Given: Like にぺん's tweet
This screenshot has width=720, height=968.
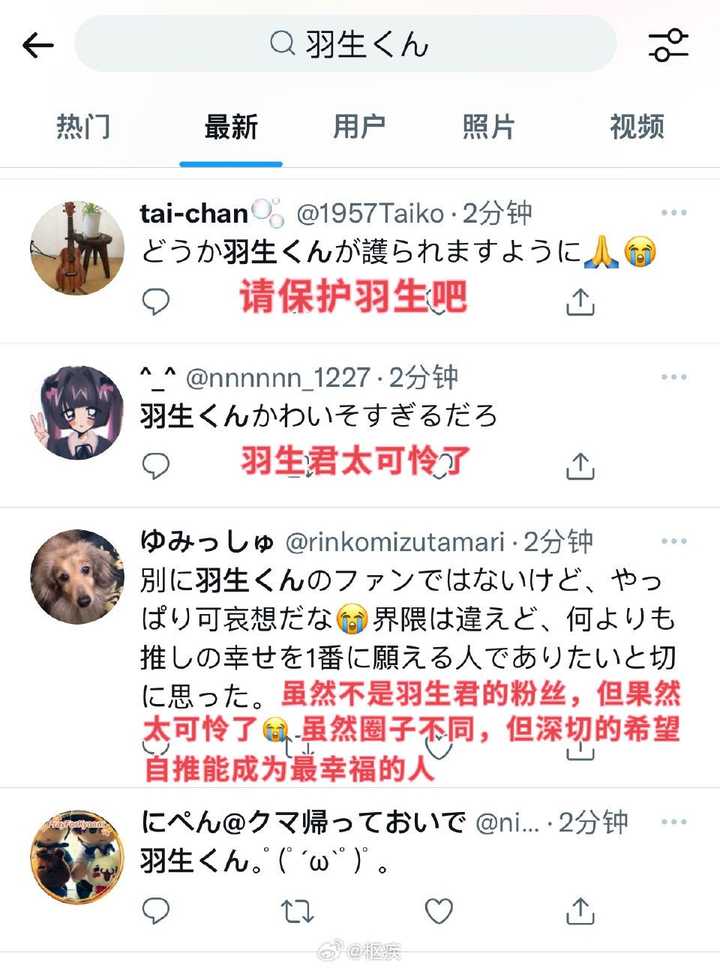Looking at the screenshot, I should 439,909.
